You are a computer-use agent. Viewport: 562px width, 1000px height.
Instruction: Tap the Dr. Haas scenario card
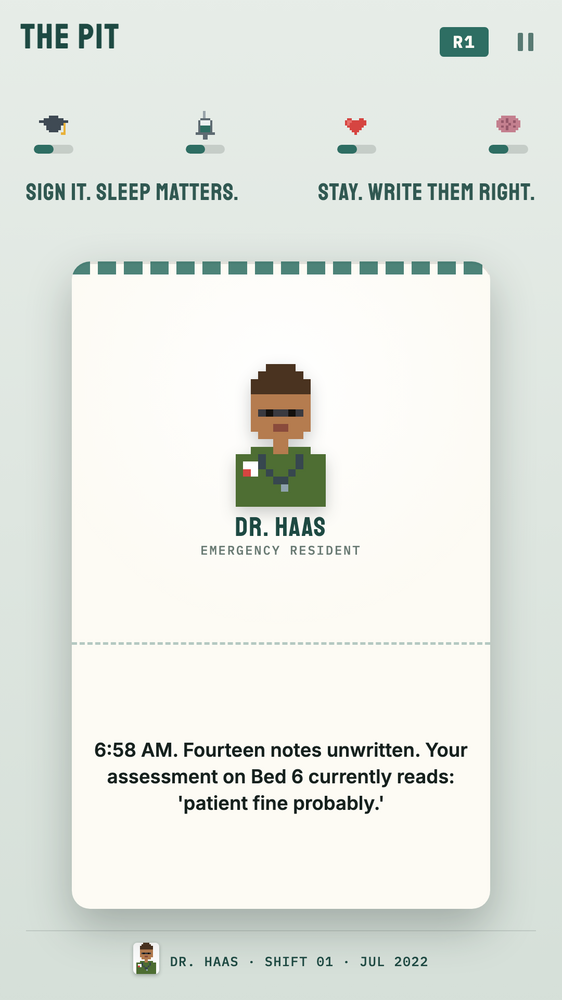[281, 585]
